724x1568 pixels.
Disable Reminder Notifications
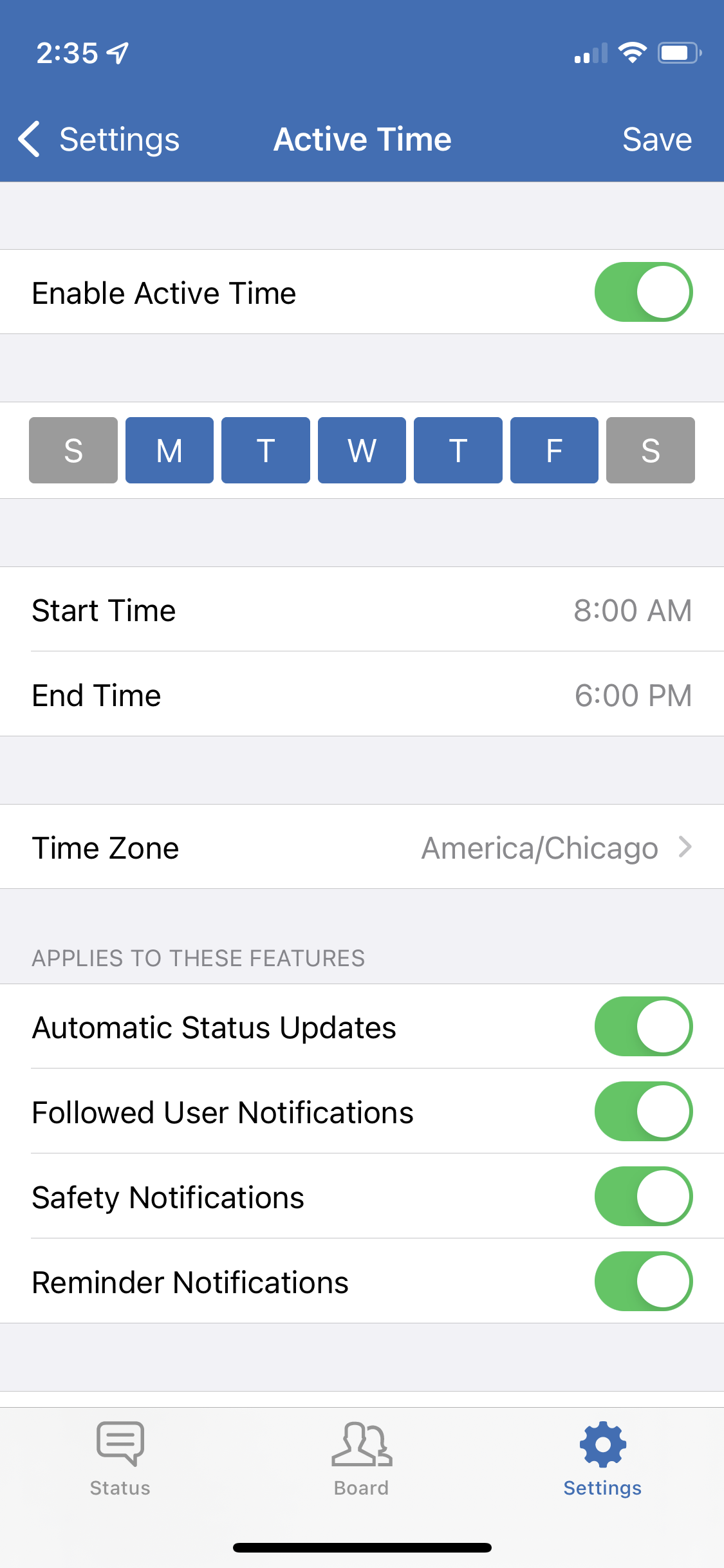tap(643, 1282)
